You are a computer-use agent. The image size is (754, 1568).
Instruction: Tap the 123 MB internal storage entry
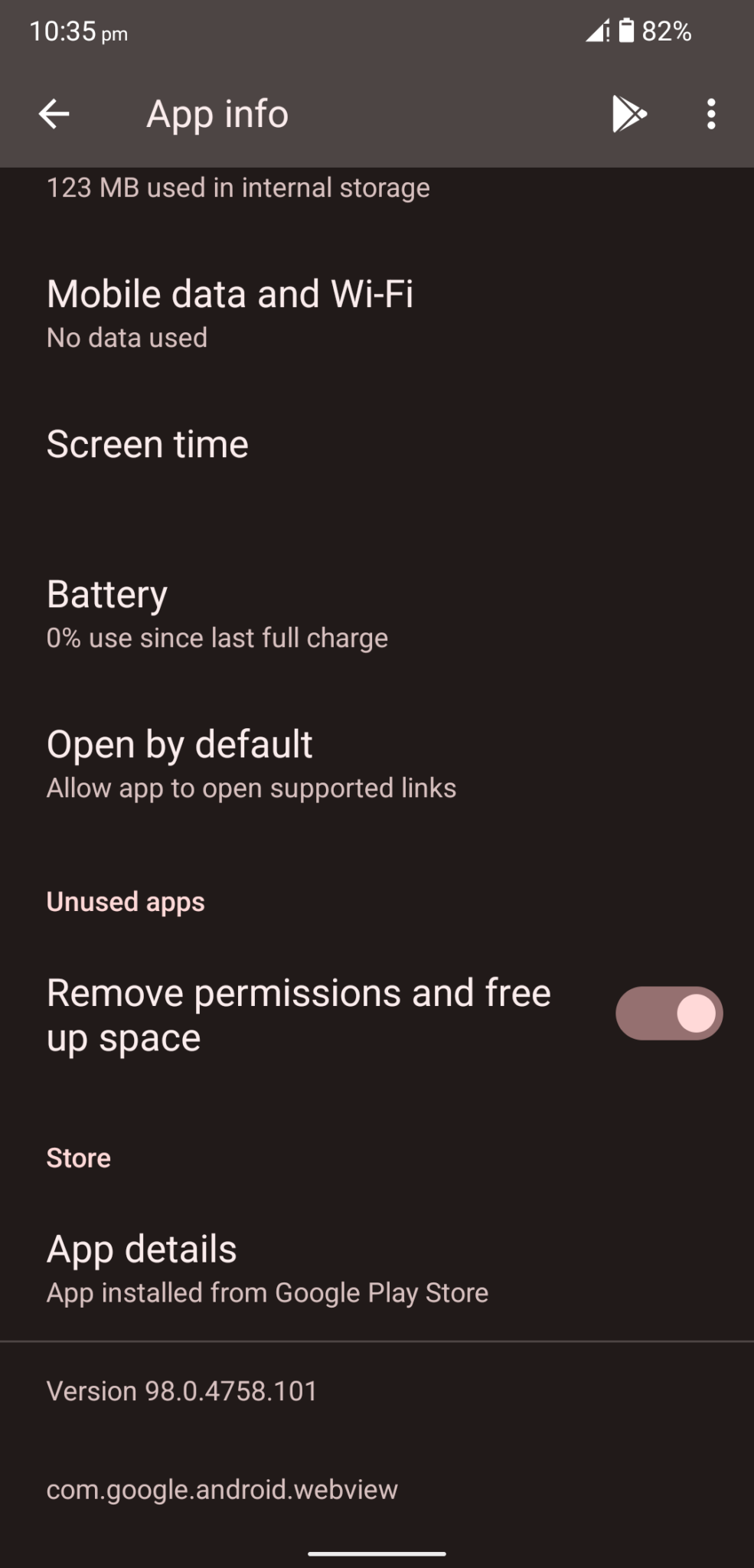click(x=238, y=188)
